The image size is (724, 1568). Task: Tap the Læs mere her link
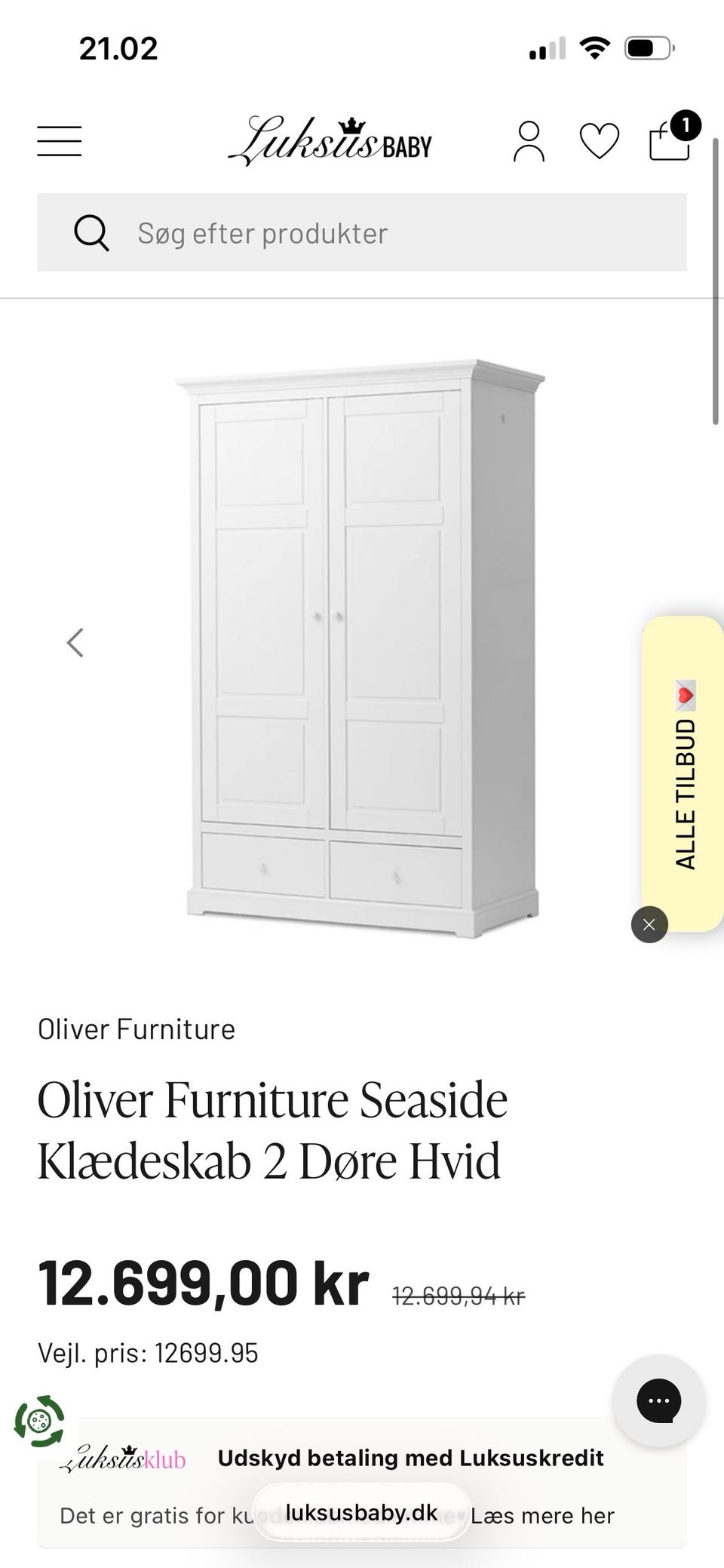pyautogui.click(x=542, y=1515)
